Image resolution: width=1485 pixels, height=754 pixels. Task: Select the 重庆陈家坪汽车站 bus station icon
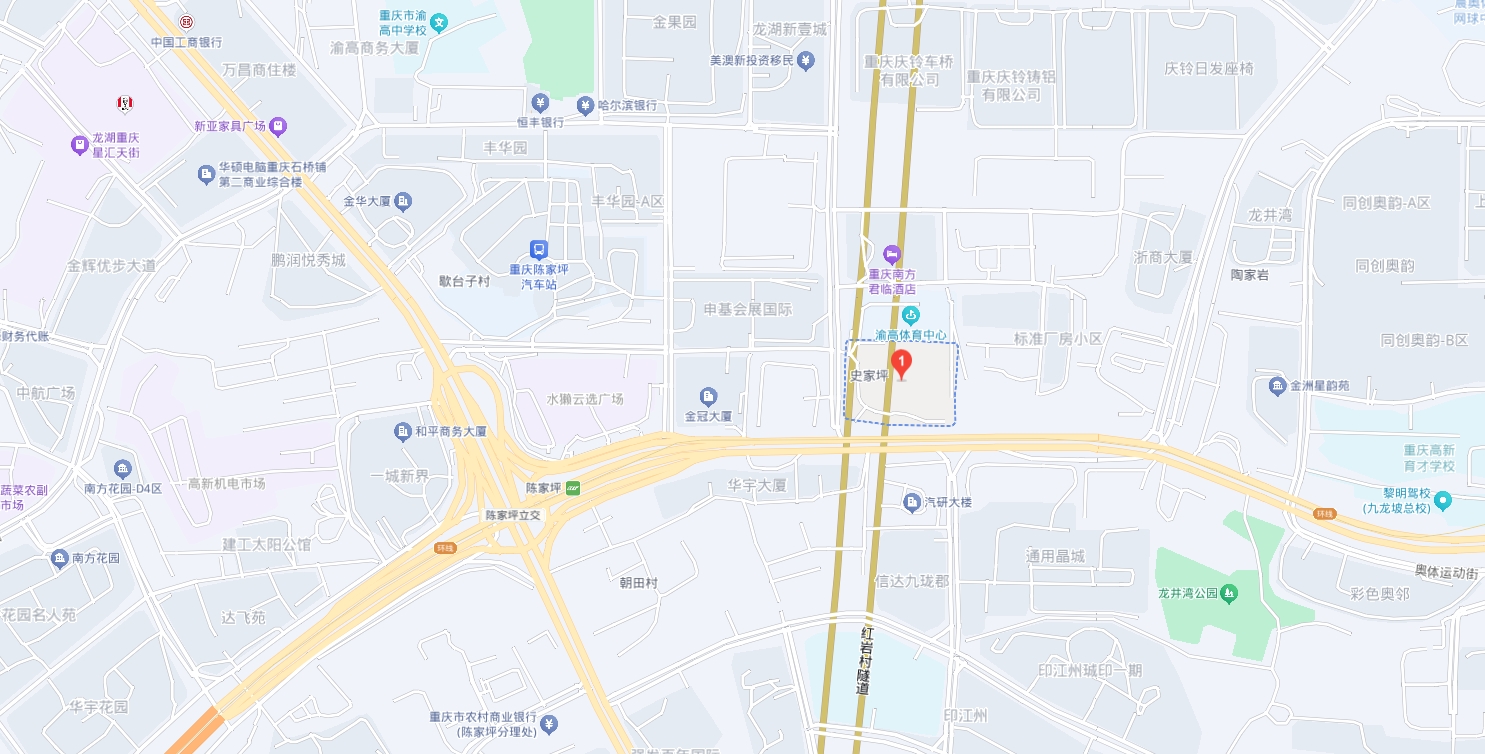tap(539, 249)
